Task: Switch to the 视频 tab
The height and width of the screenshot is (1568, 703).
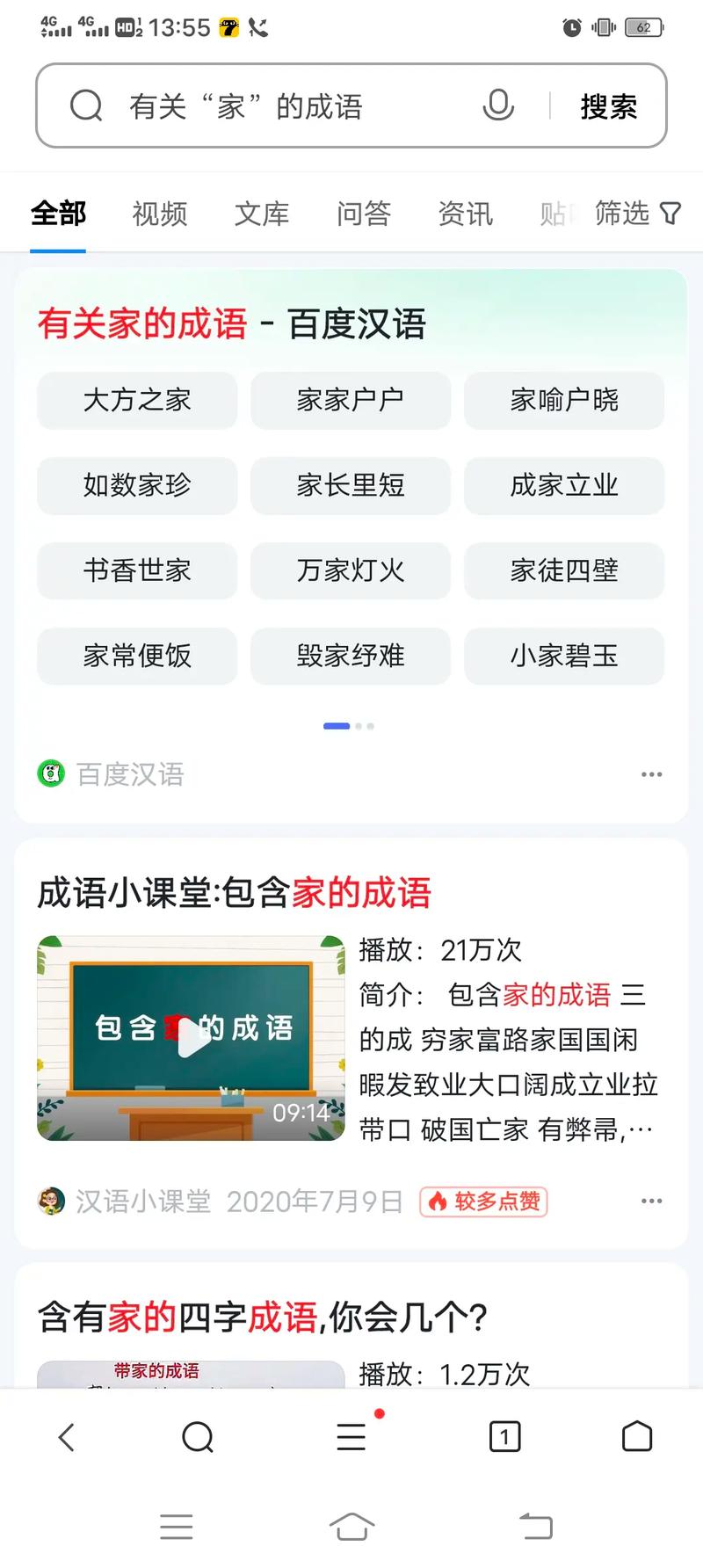Action: click(159, 213)
